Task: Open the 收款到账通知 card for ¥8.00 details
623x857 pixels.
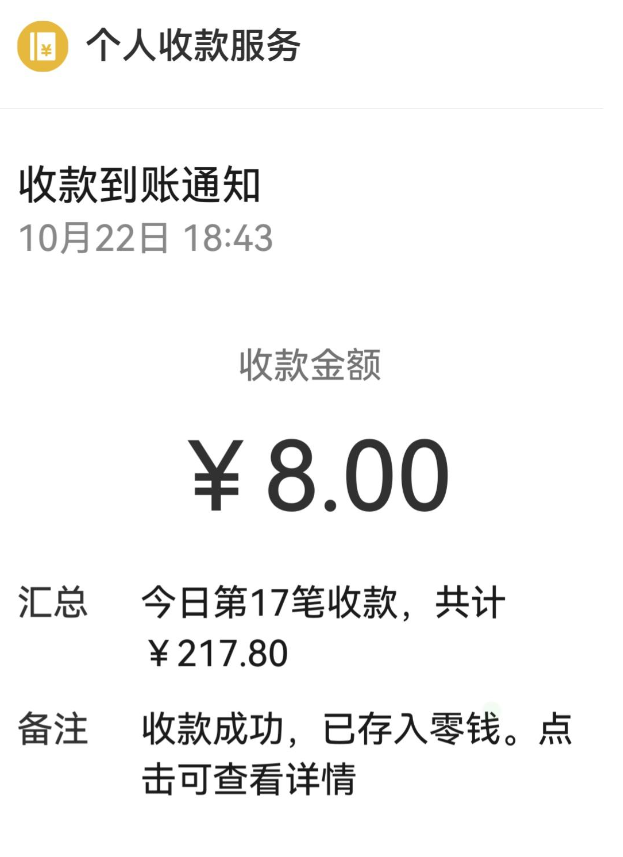Action: coord(310,480)
